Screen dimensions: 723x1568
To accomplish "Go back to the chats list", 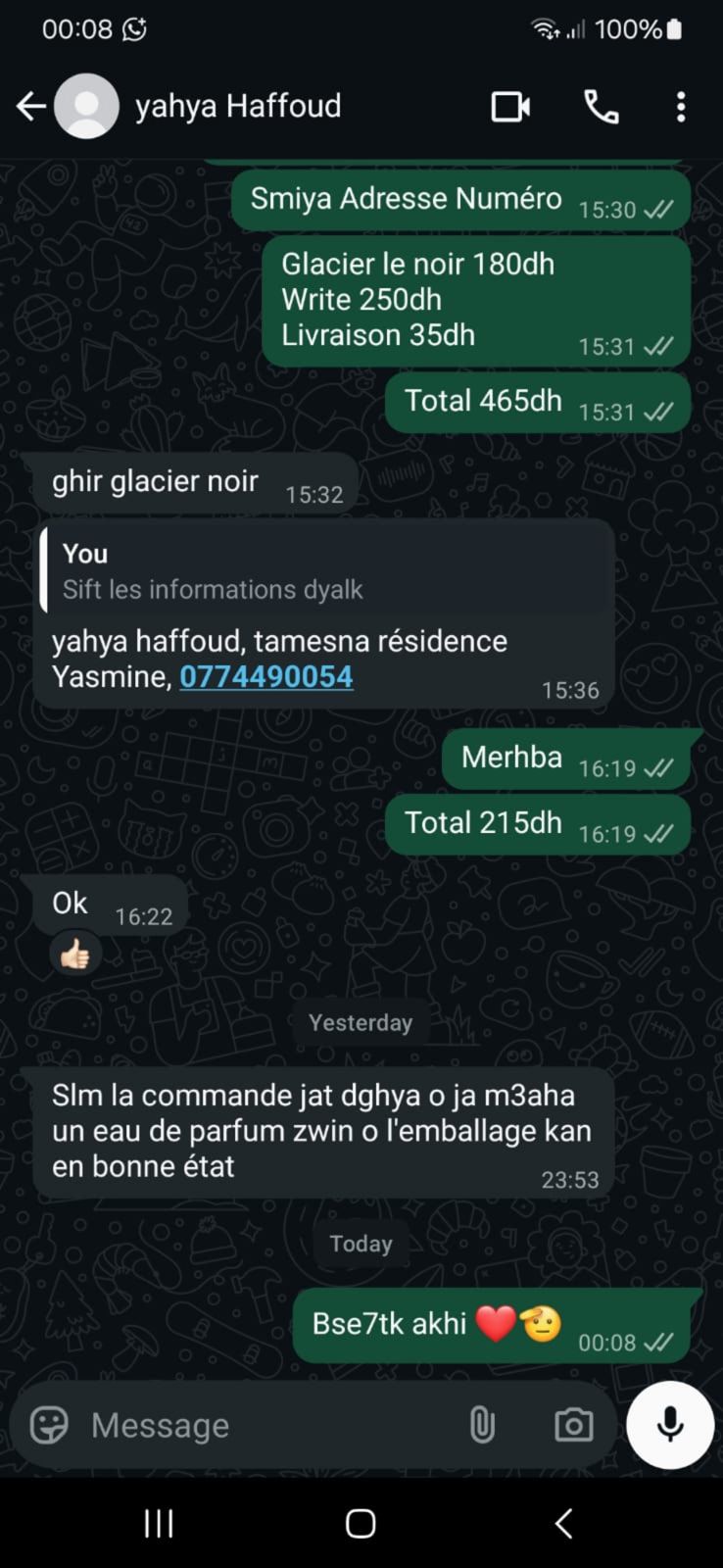I will coord(31,106).
